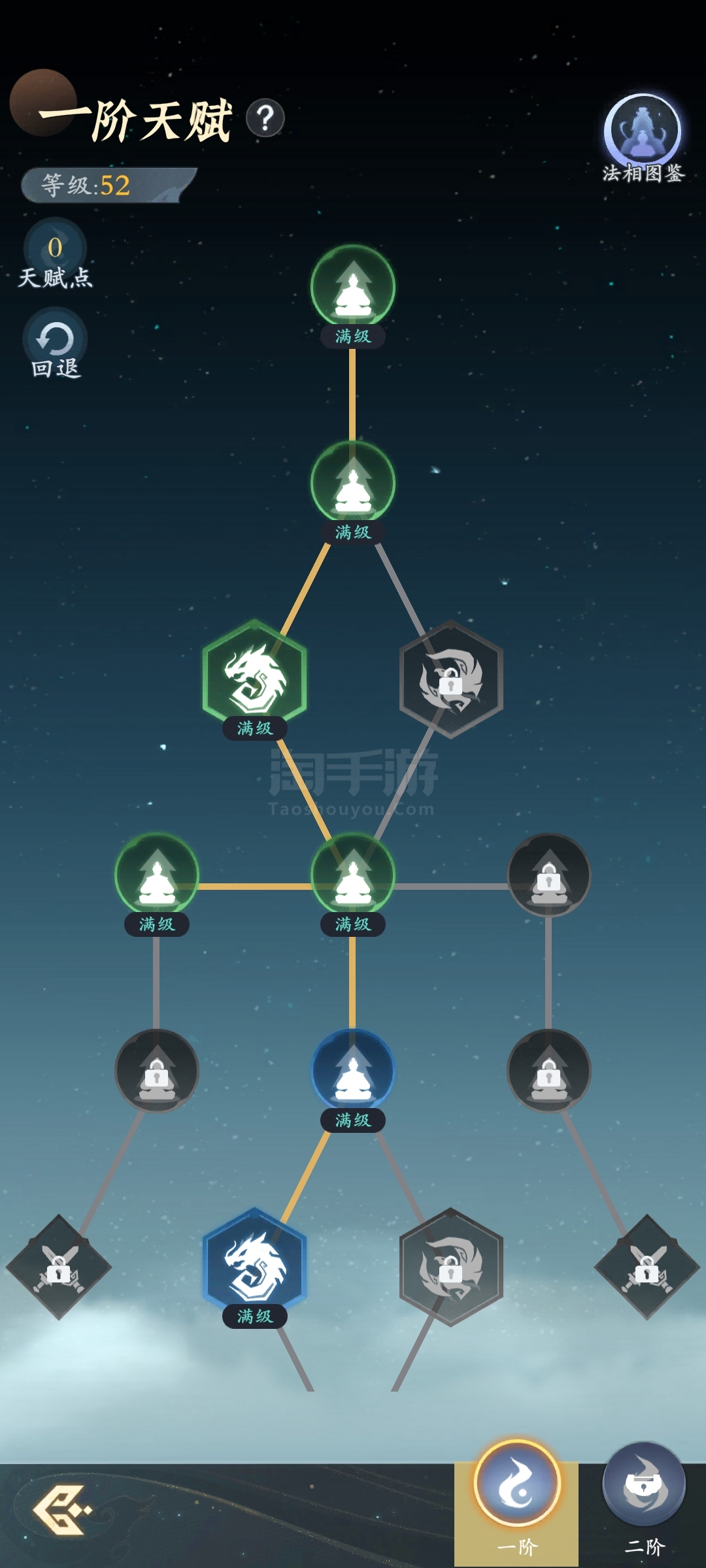Open the topmost green talent node
The width and height of the screenshot is (706, 1568).
[x=353, y=288]
